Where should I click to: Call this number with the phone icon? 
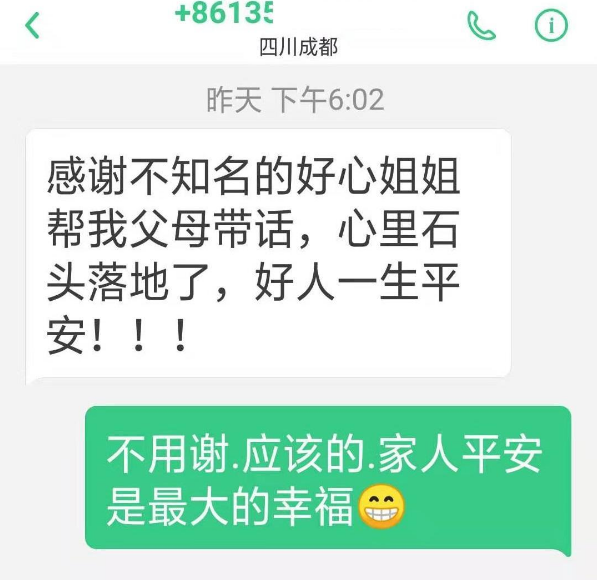[481, 26]
